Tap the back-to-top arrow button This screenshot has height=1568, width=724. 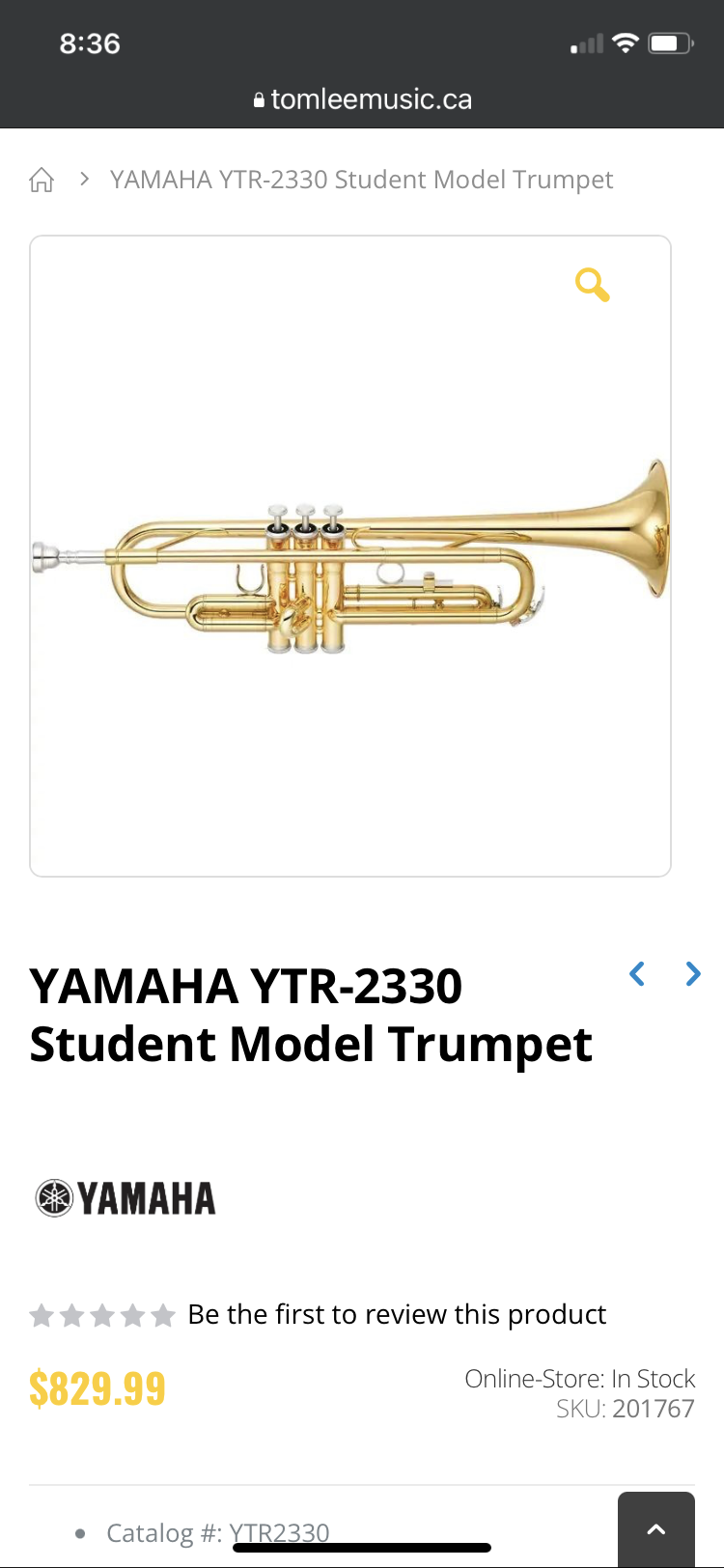click(656, 1529)
